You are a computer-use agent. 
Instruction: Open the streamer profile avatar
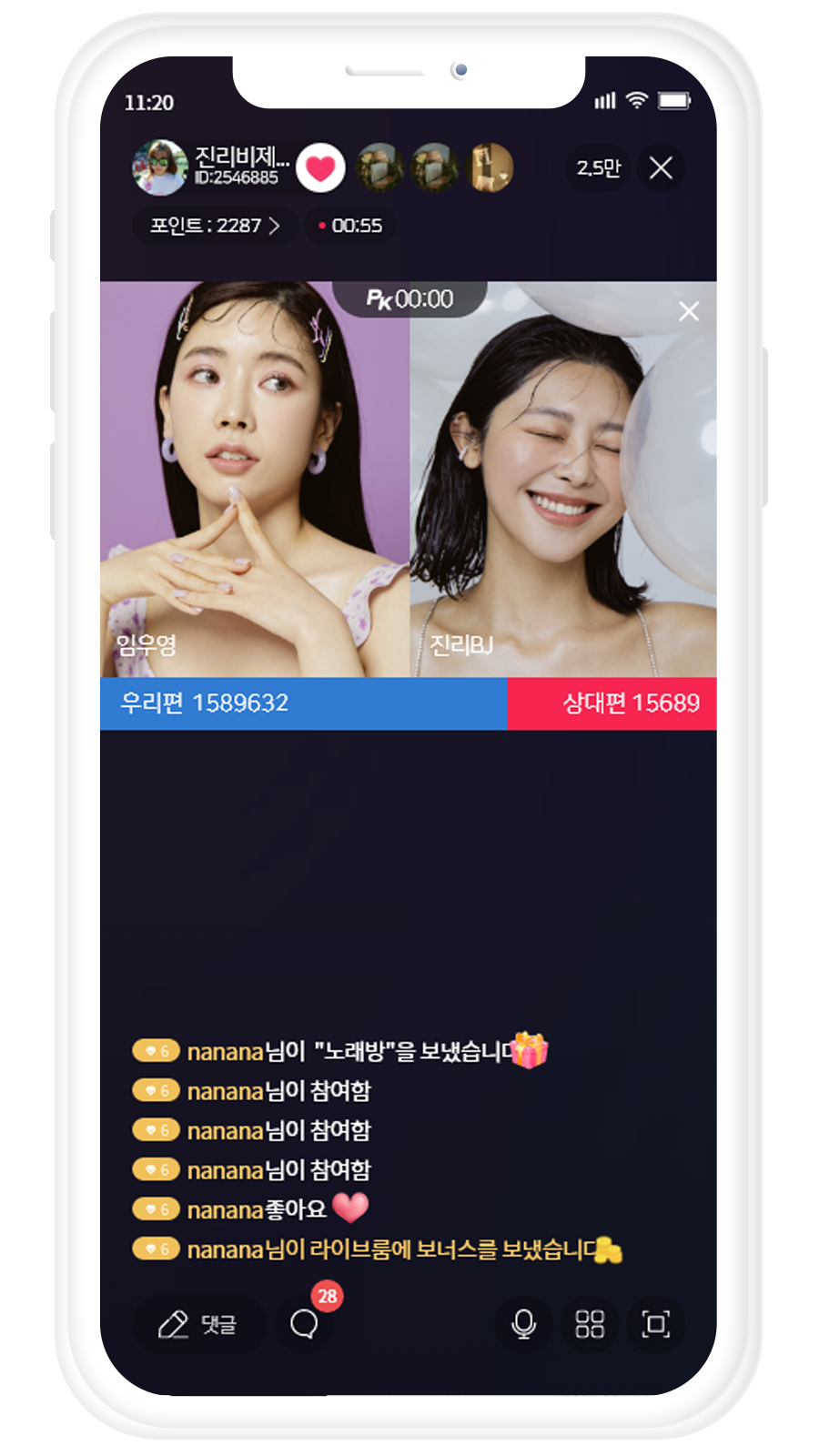(x=160, y=168)
